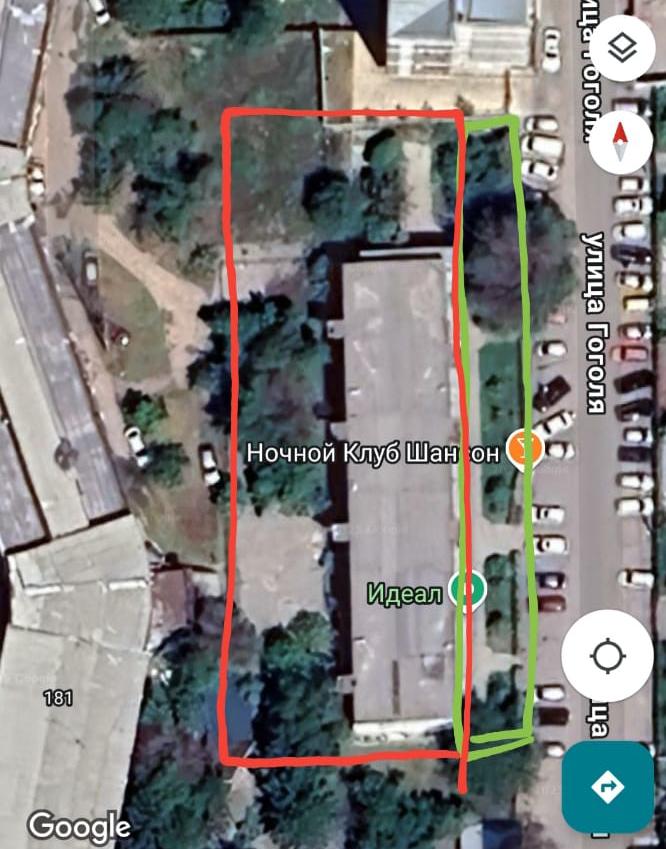This screenshot has height=849, width=666.
Task: Open the map layers selector
Action: pos(622,51)
